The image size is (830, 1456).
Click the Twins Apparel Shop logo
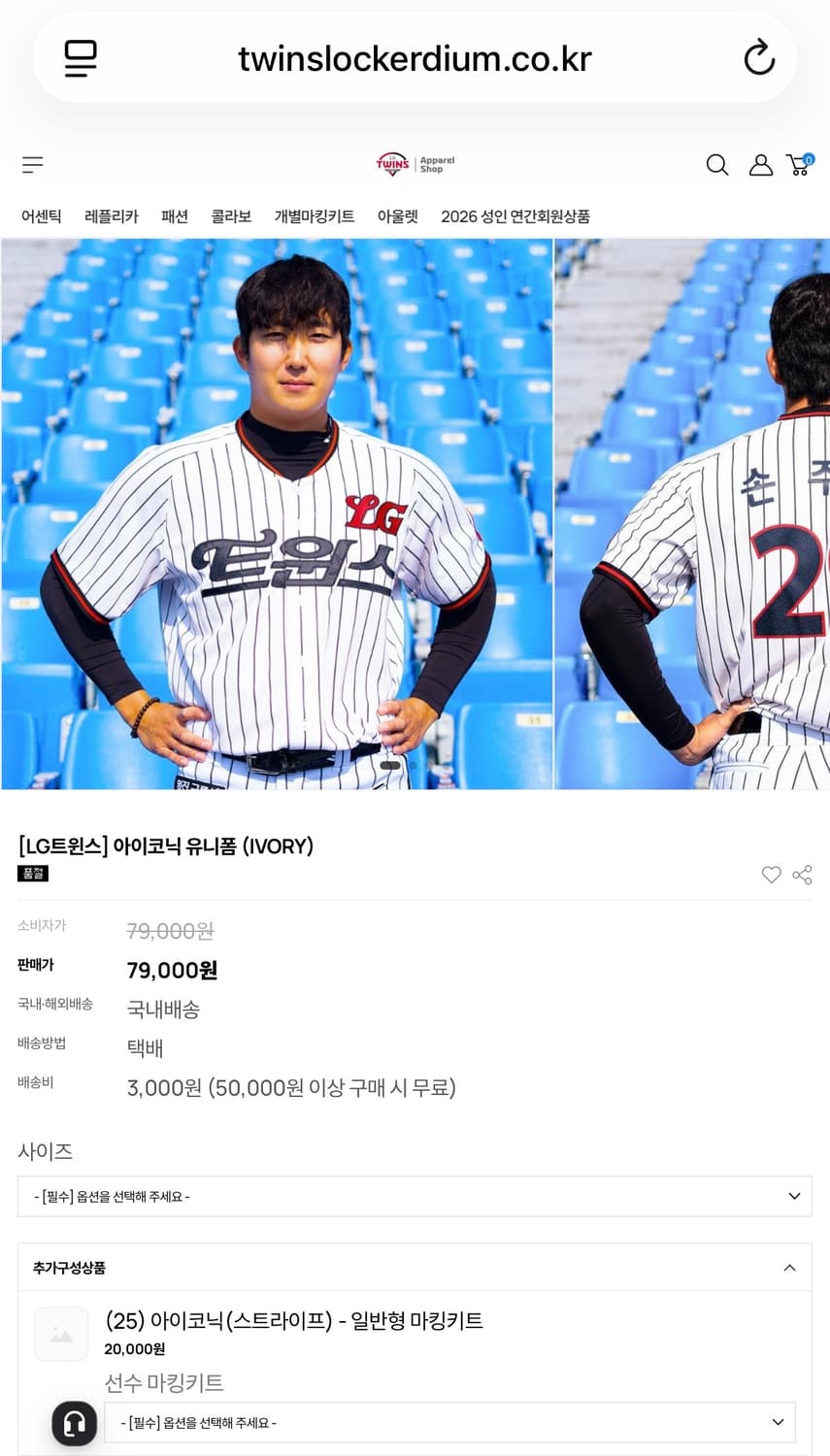tap(415, 164)
